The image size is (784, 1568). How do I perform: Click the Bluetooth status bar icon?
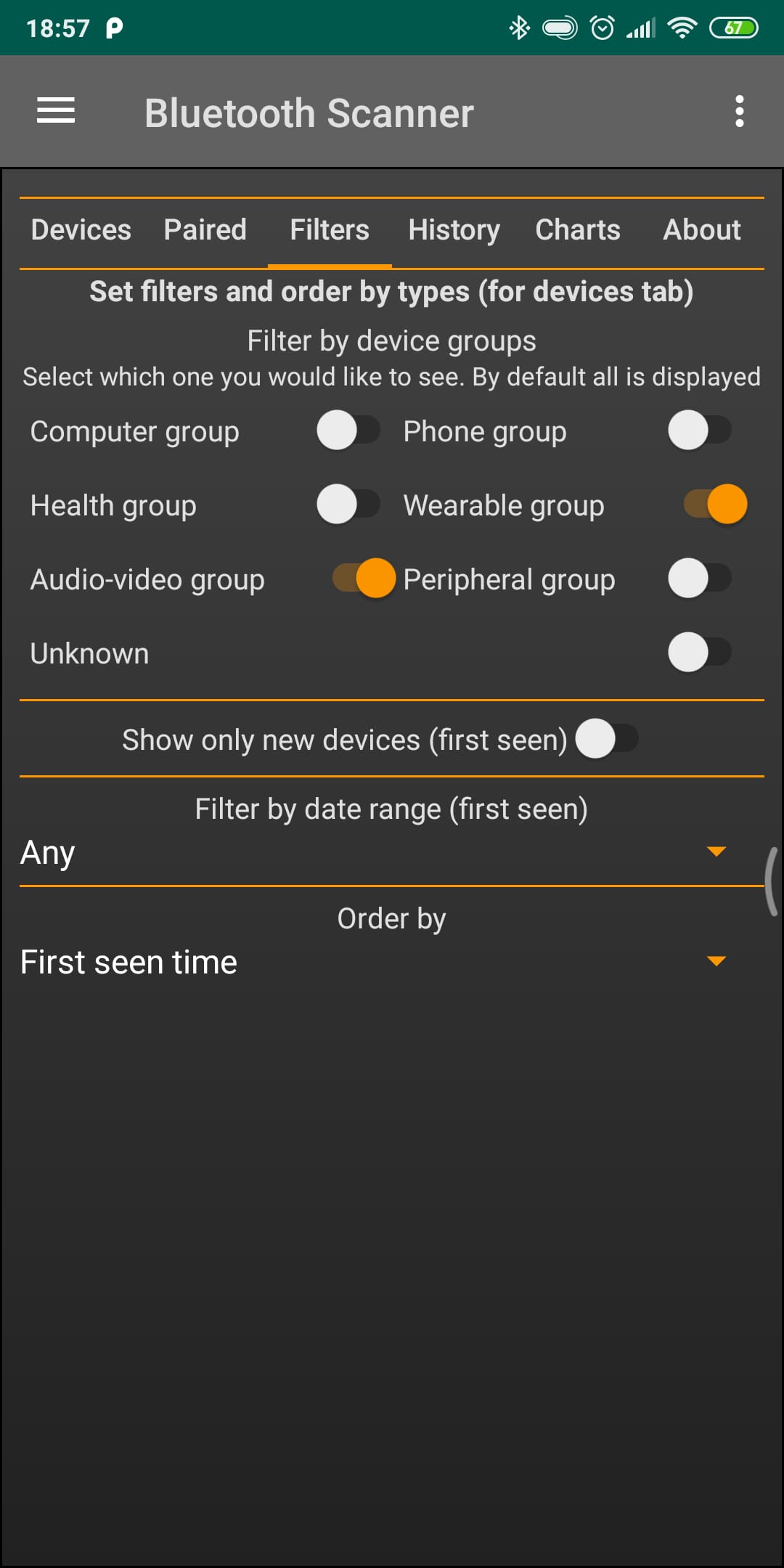tap(518, 28)
